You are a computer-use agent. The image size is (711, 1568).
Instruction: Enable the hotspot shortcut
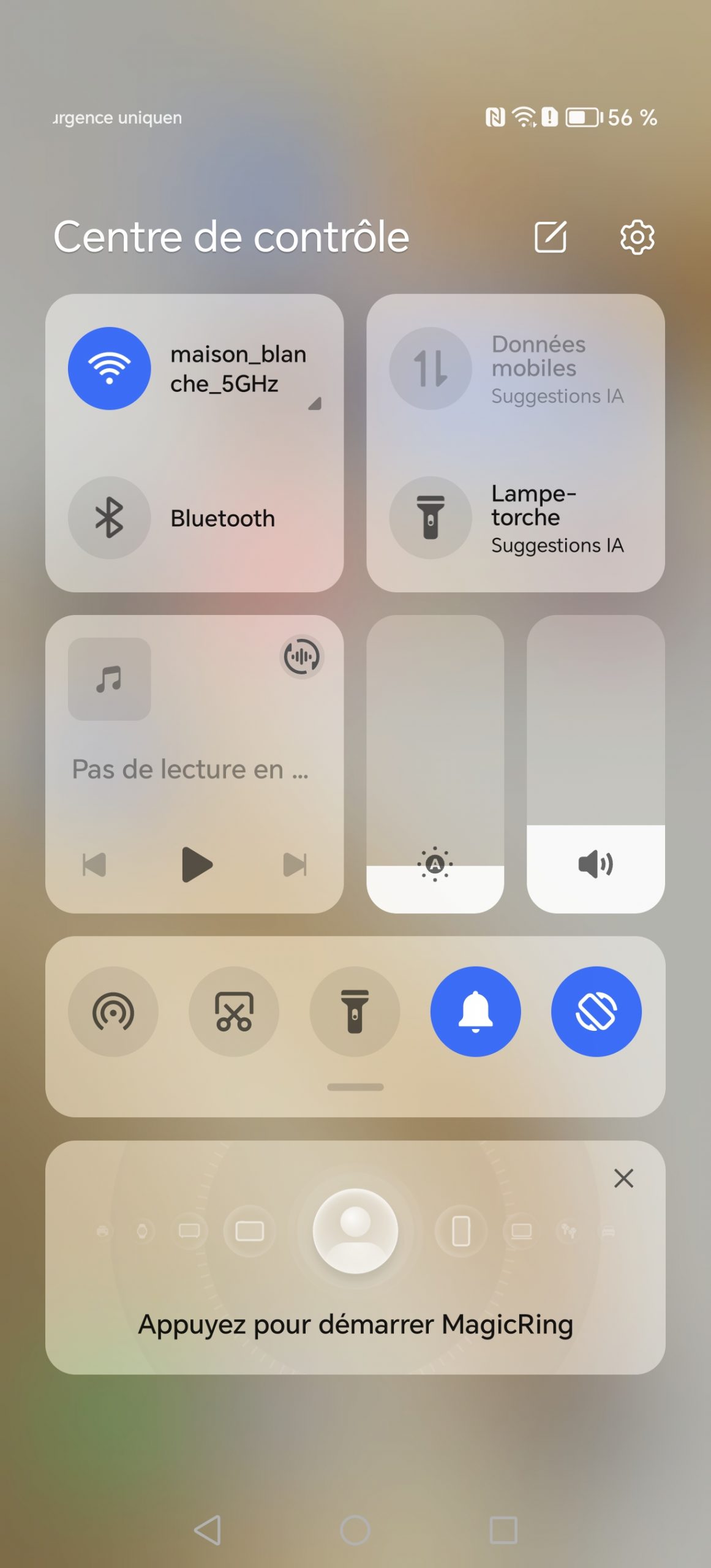[113, 1011]
